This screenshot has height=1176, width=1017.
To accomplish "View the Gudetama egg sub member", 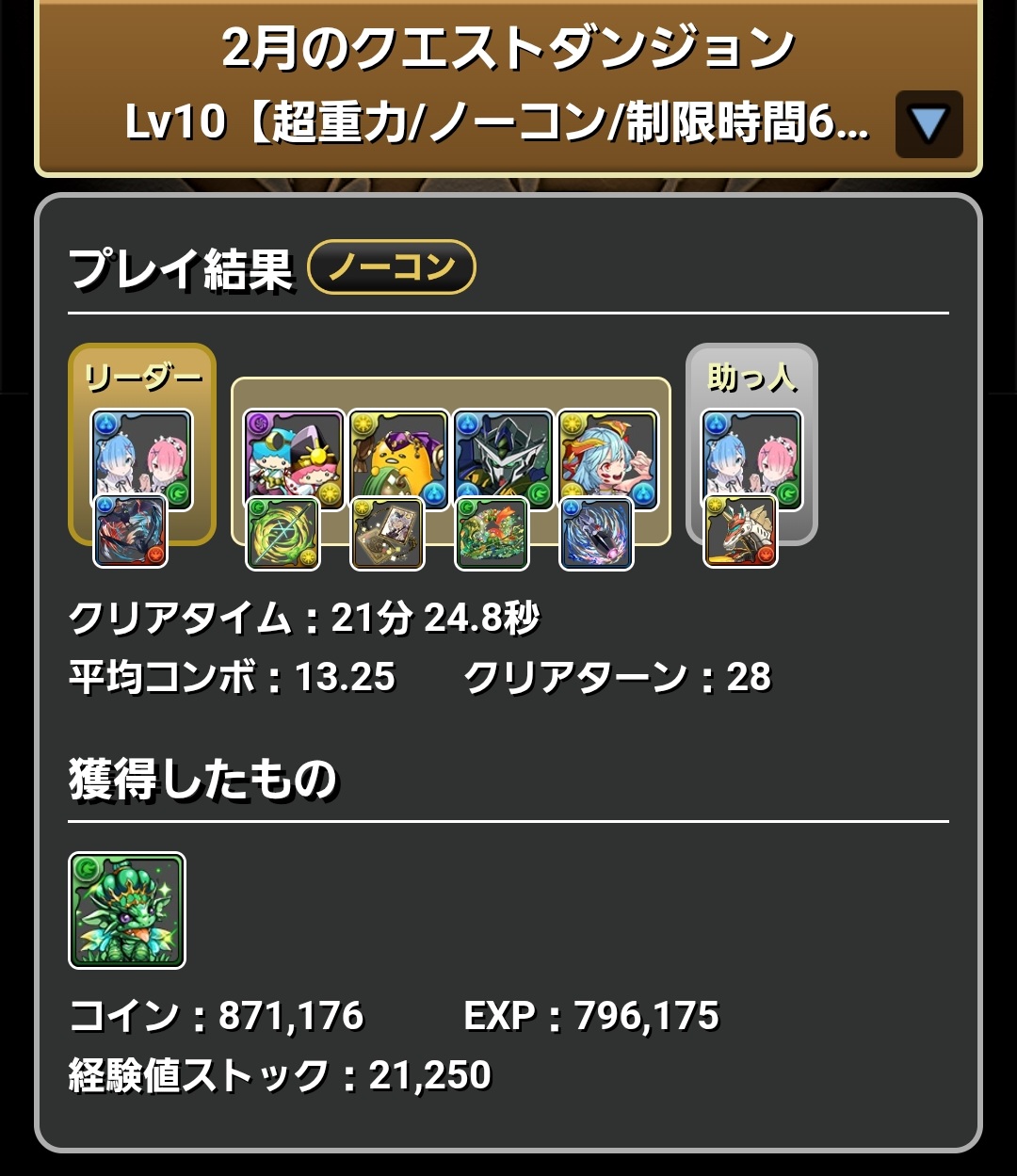I will [x=398, y=459].
